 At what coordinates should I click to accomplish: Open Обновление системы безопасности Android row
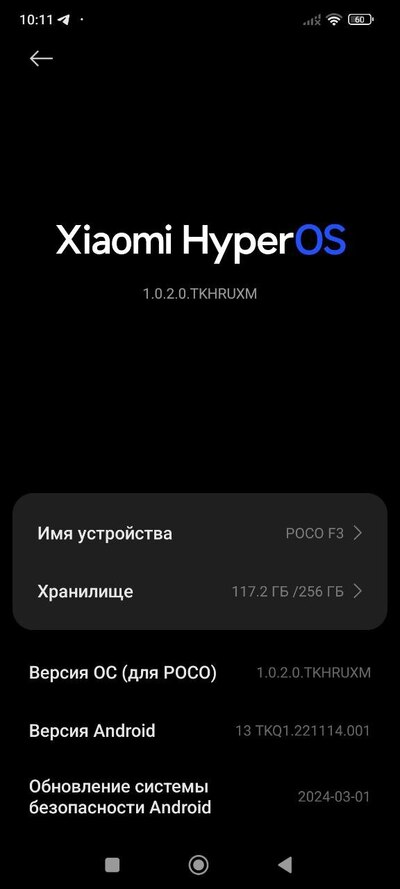(x=200, y=797)
